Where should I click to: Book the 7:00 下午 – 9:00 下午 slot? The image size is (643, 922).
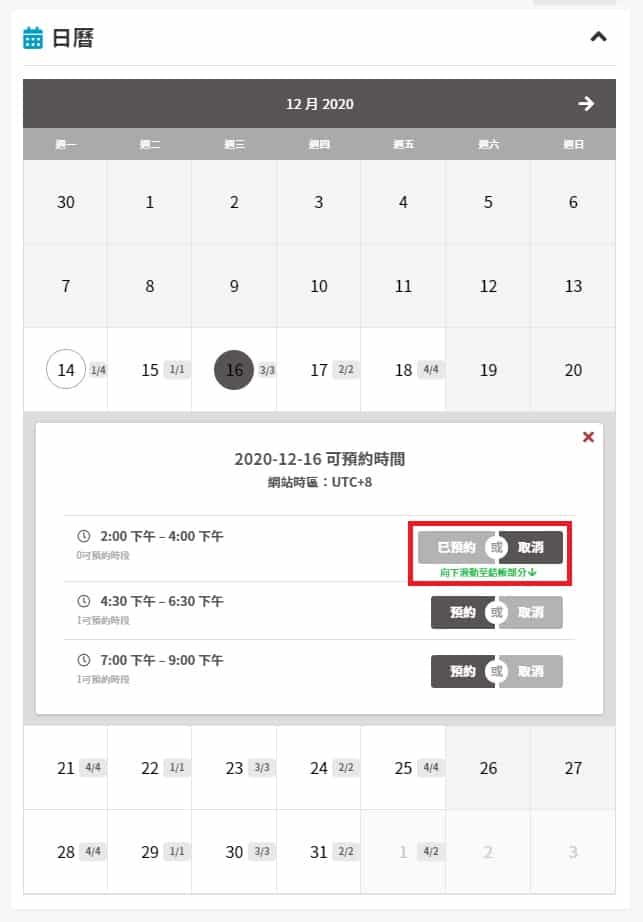(x=462, y=671)
